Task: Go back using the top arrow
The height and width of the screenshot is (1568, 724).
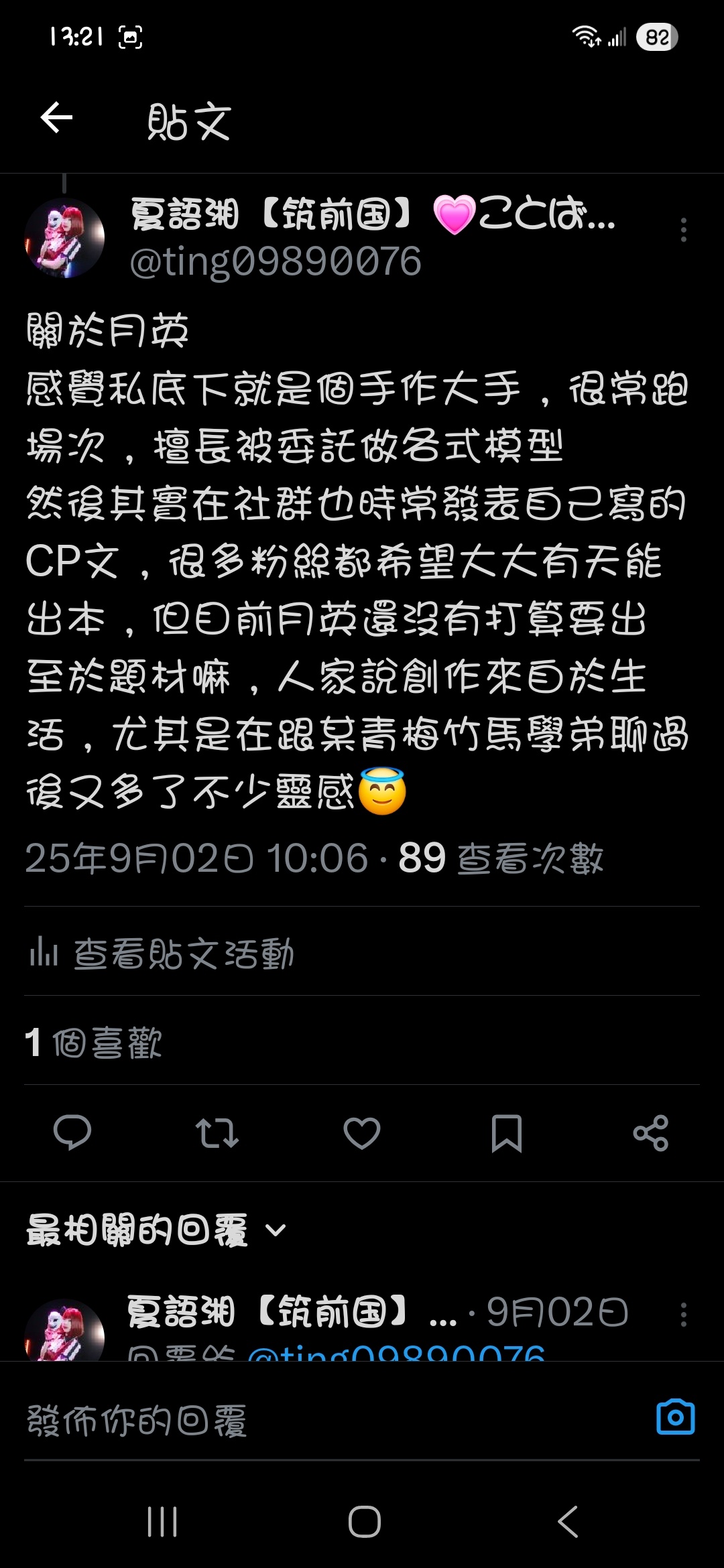Action: point(57,119)
